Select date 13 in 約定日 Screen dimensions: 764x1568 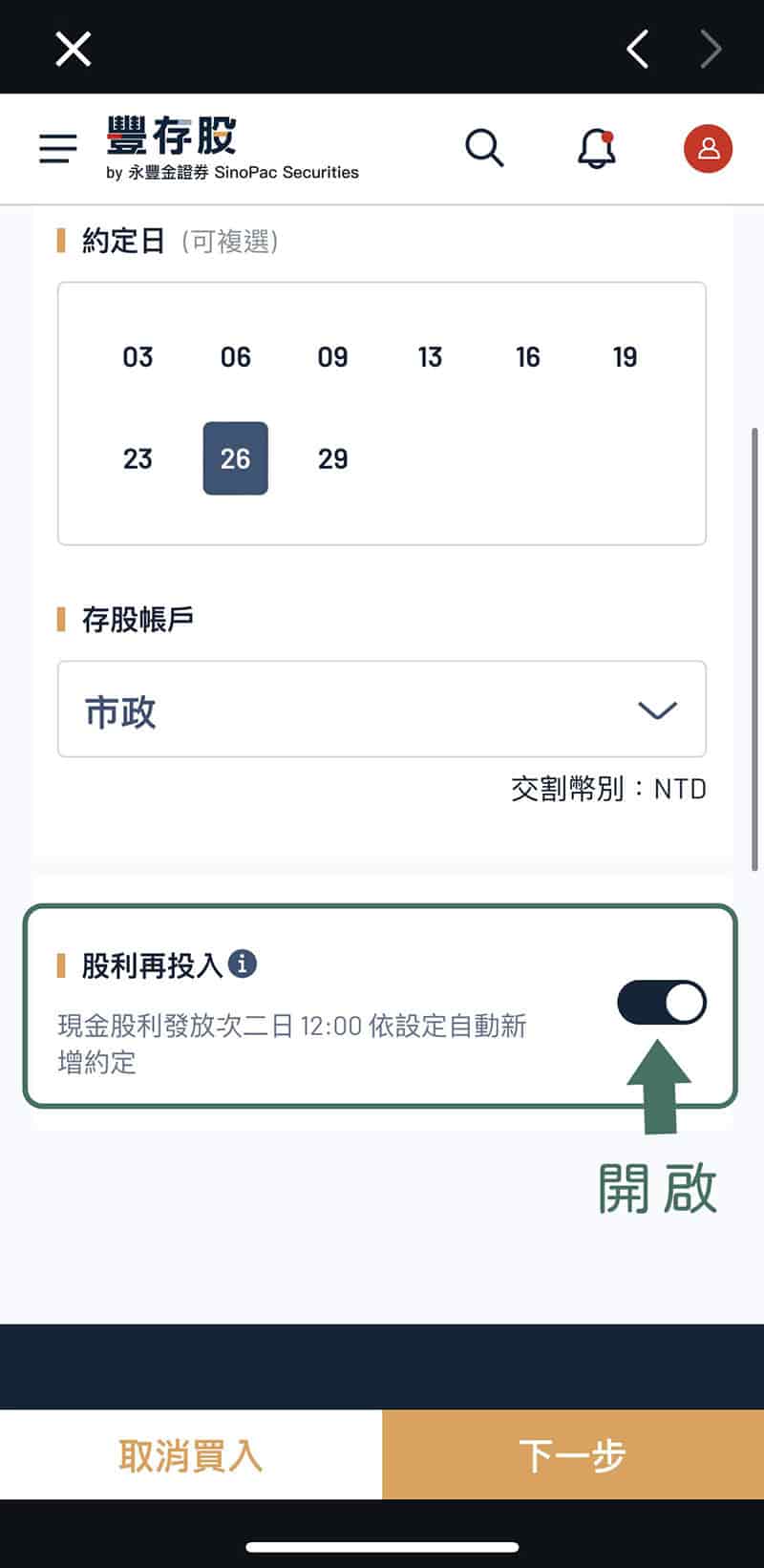pyautogui.click(x=430, y=357)
